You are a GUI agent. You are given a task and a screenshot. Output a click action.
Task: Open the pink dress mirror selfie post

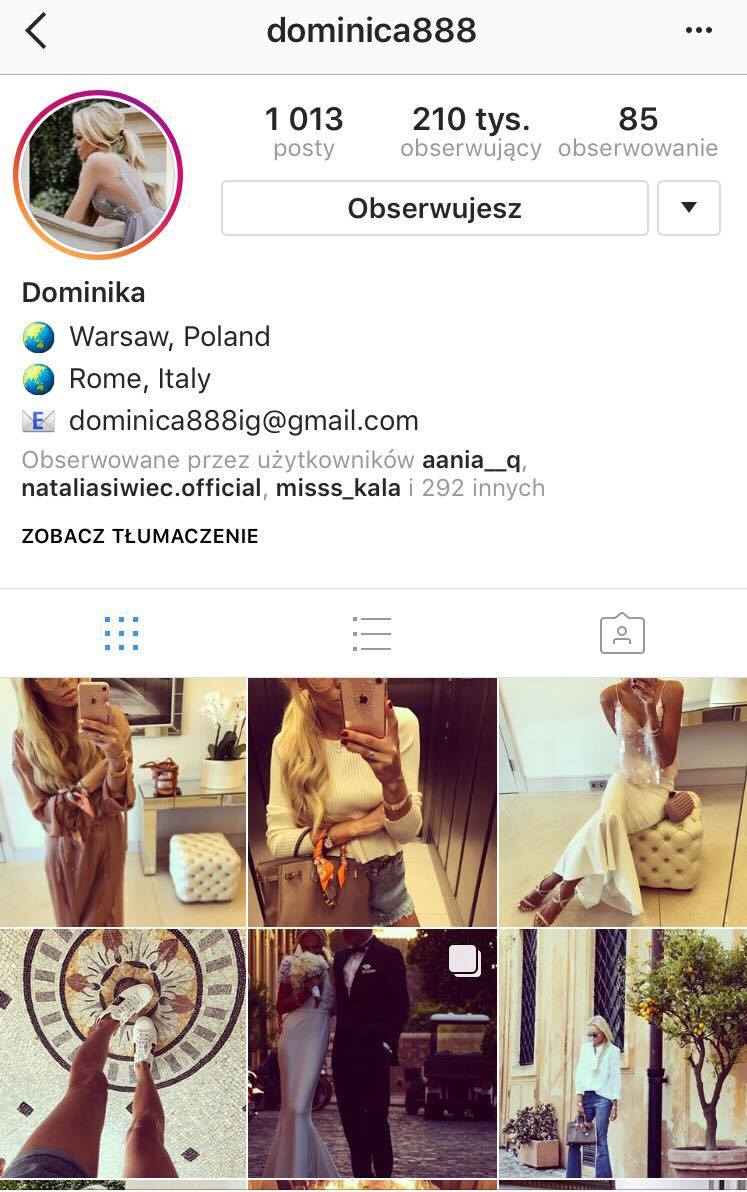coord(122,802)
